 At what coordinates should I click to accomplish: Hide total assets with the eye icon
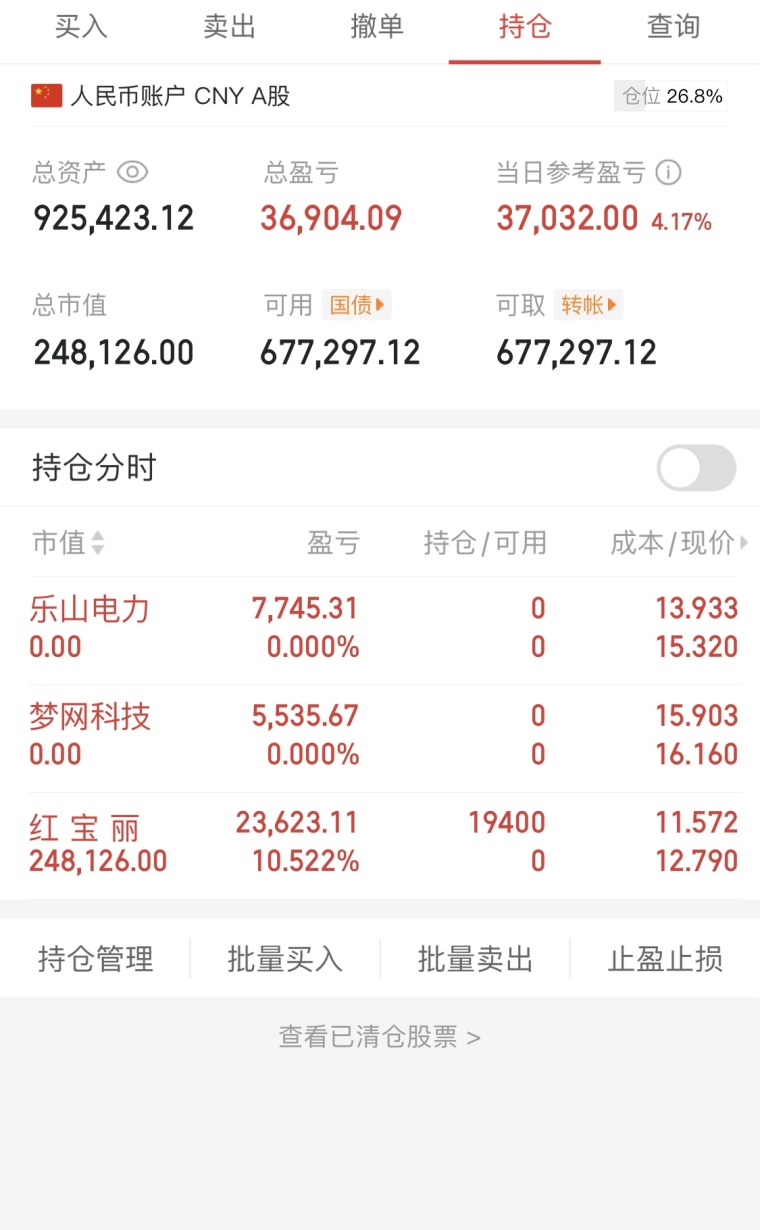pos(132,172)
